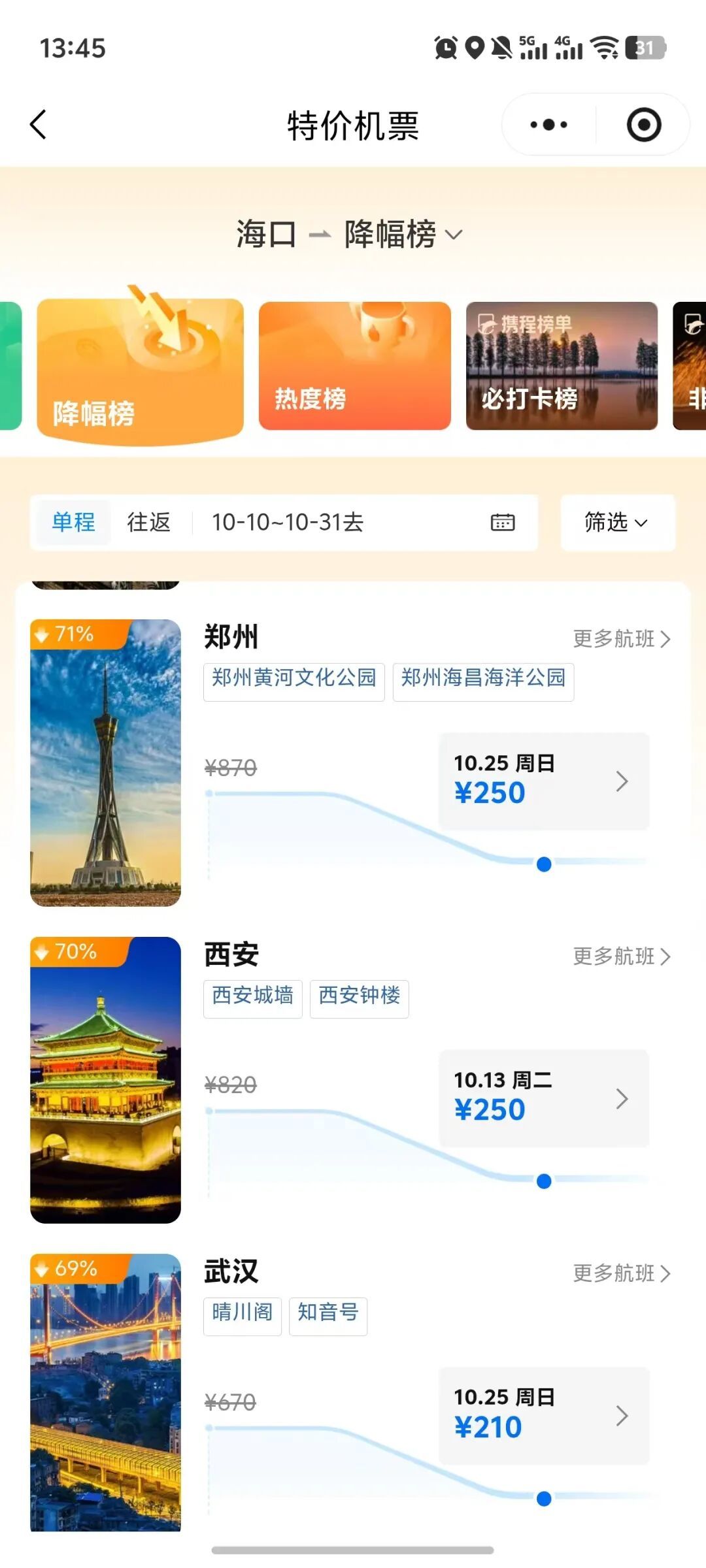Open the mini program three-dot menu

coord(548,124)
